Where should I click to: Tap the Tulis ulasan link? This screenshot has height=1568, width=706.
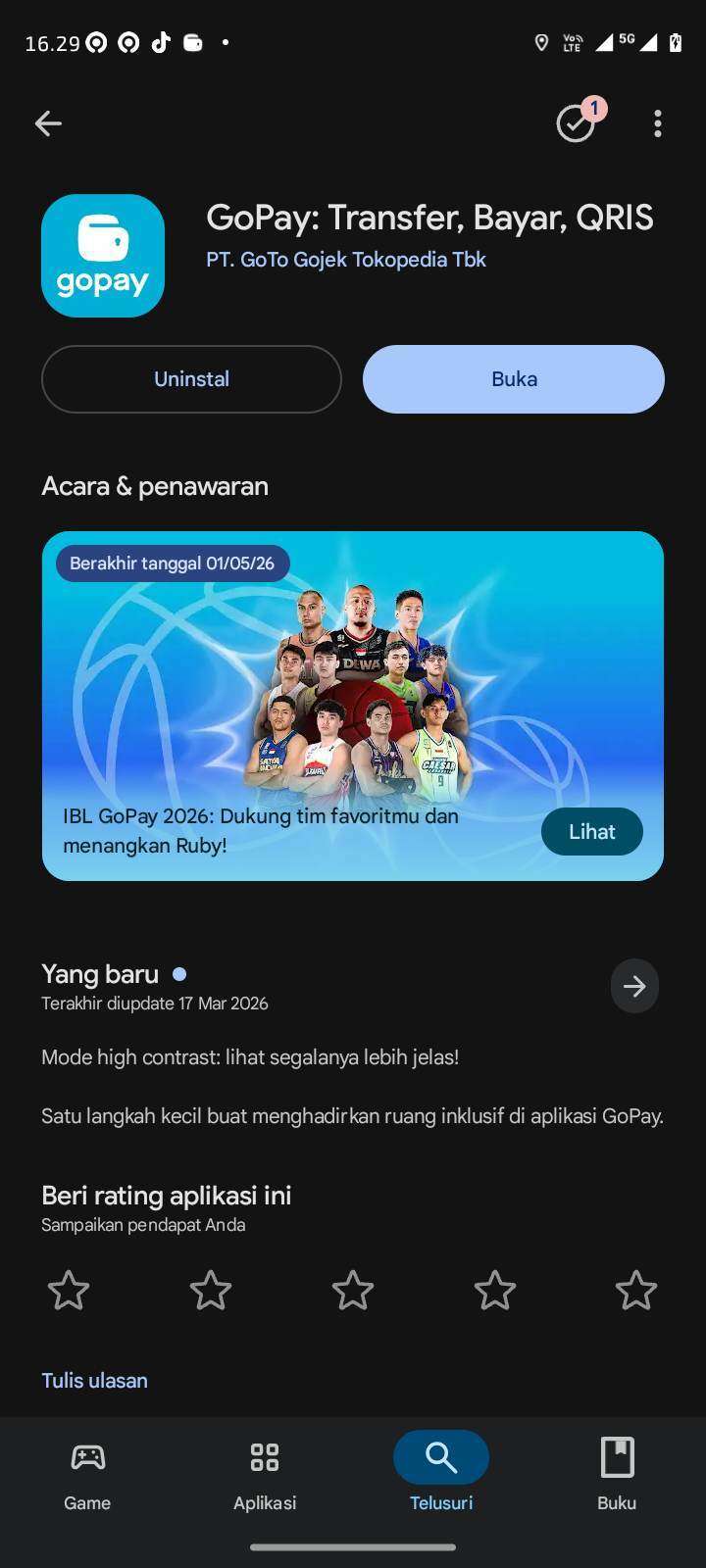(x=94, y=1380)
